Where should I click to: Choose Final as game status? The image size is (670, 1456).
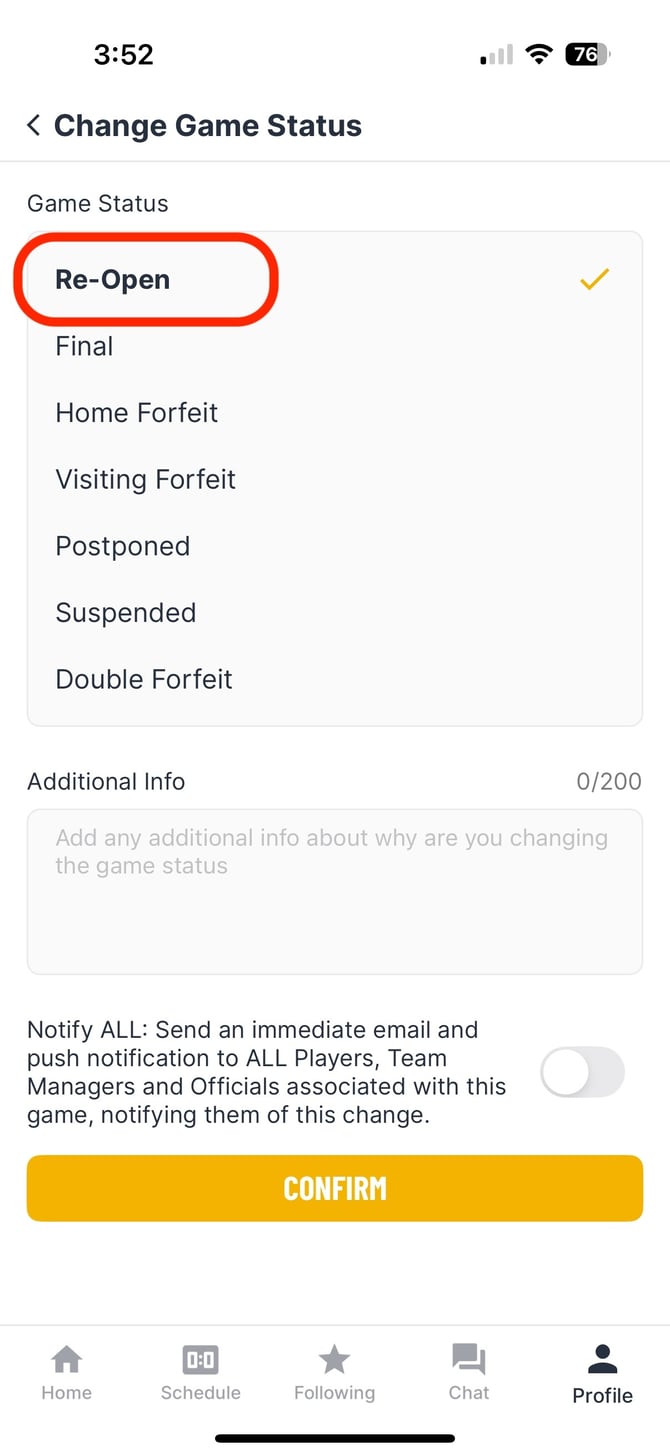[x=84, y=347]
